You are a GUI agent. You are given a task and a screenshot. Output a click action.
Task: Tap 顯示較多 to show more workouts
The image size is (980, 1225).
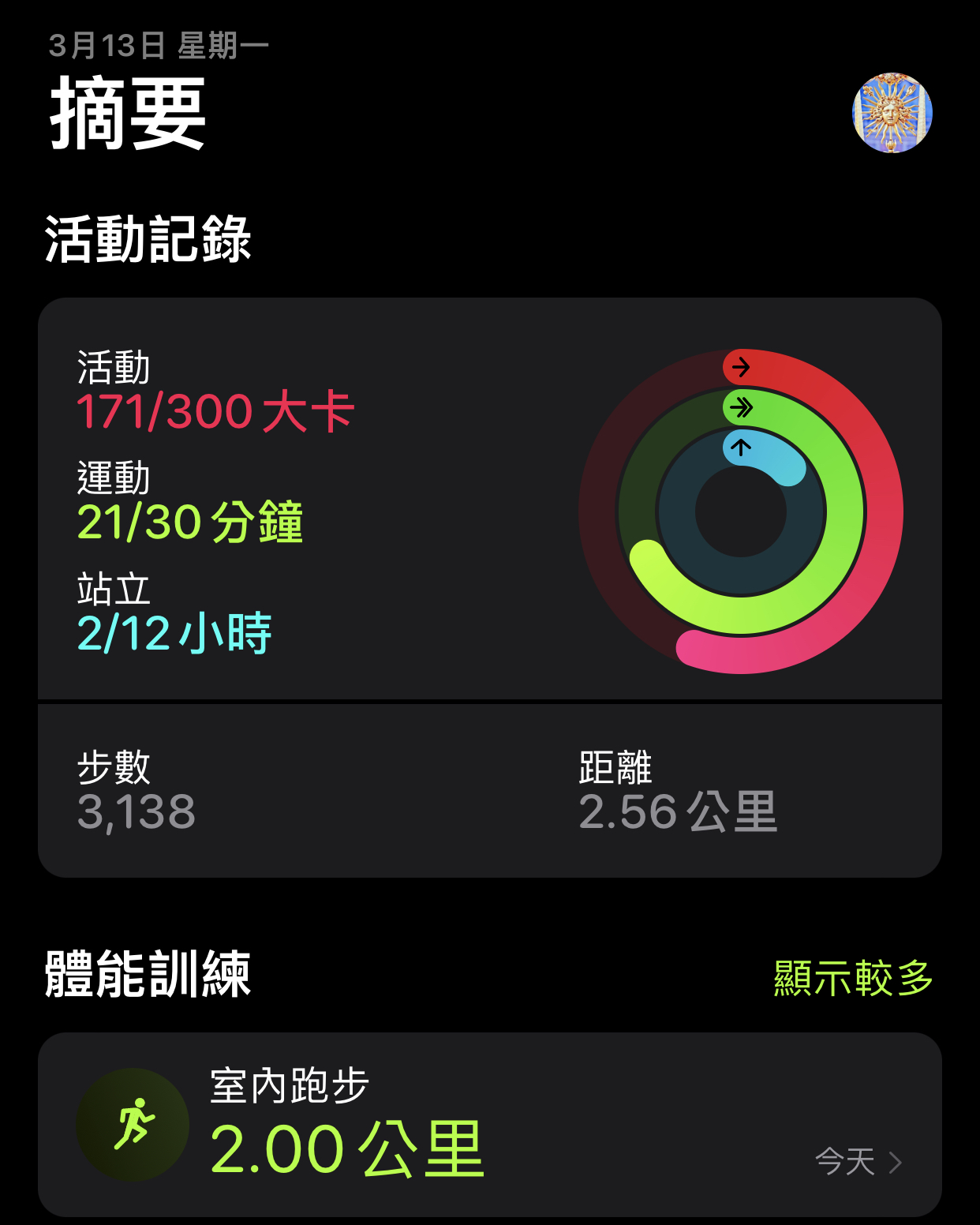point(853,978)
